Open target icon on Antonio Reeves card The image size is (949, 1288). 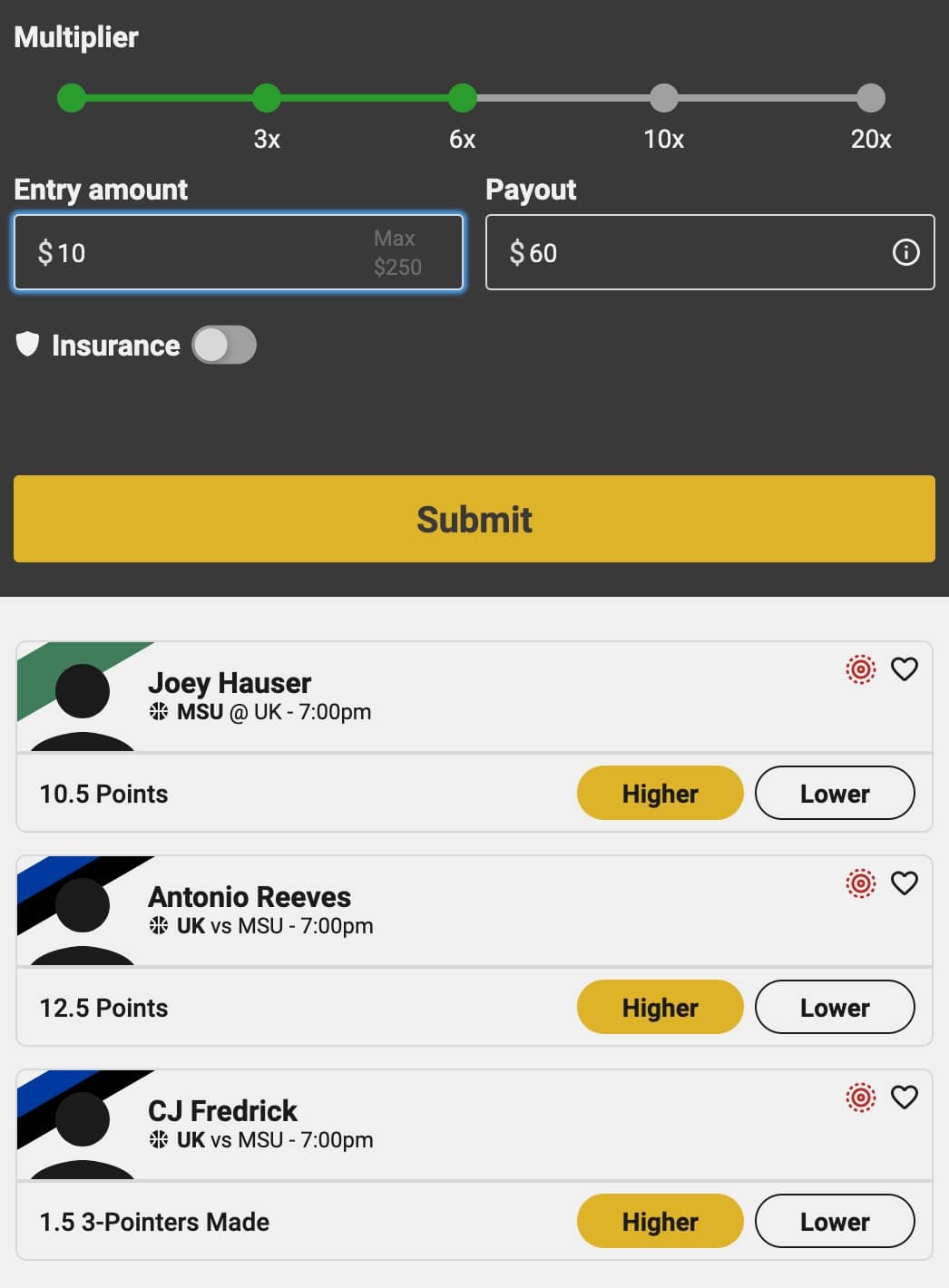click(860, 883)
